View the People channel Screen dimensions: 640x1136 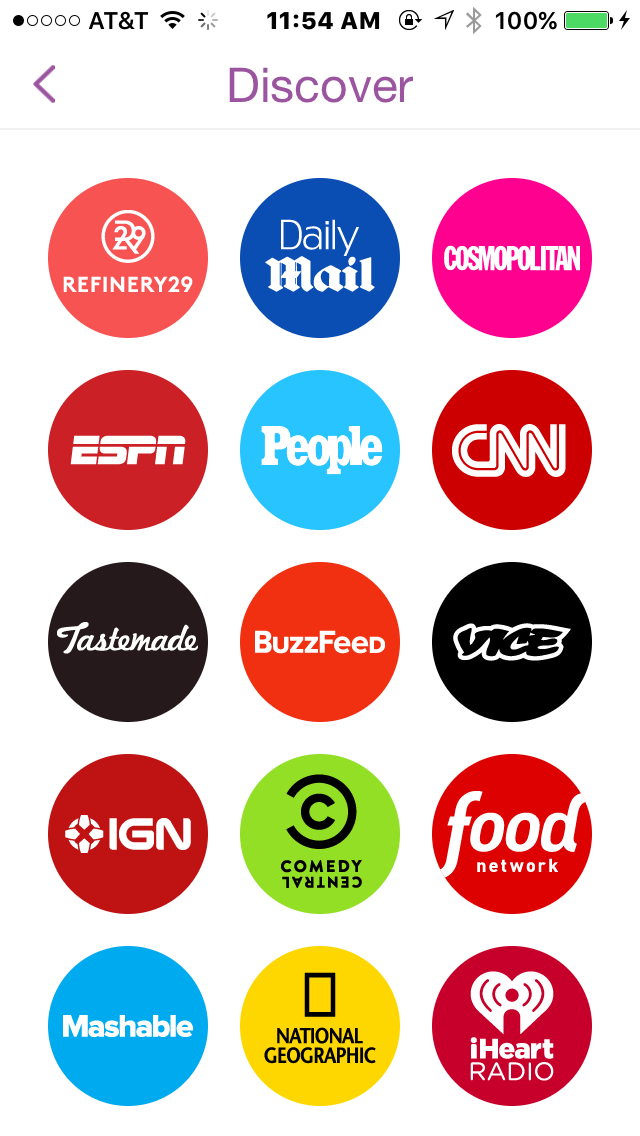click(x=320, y=450)
